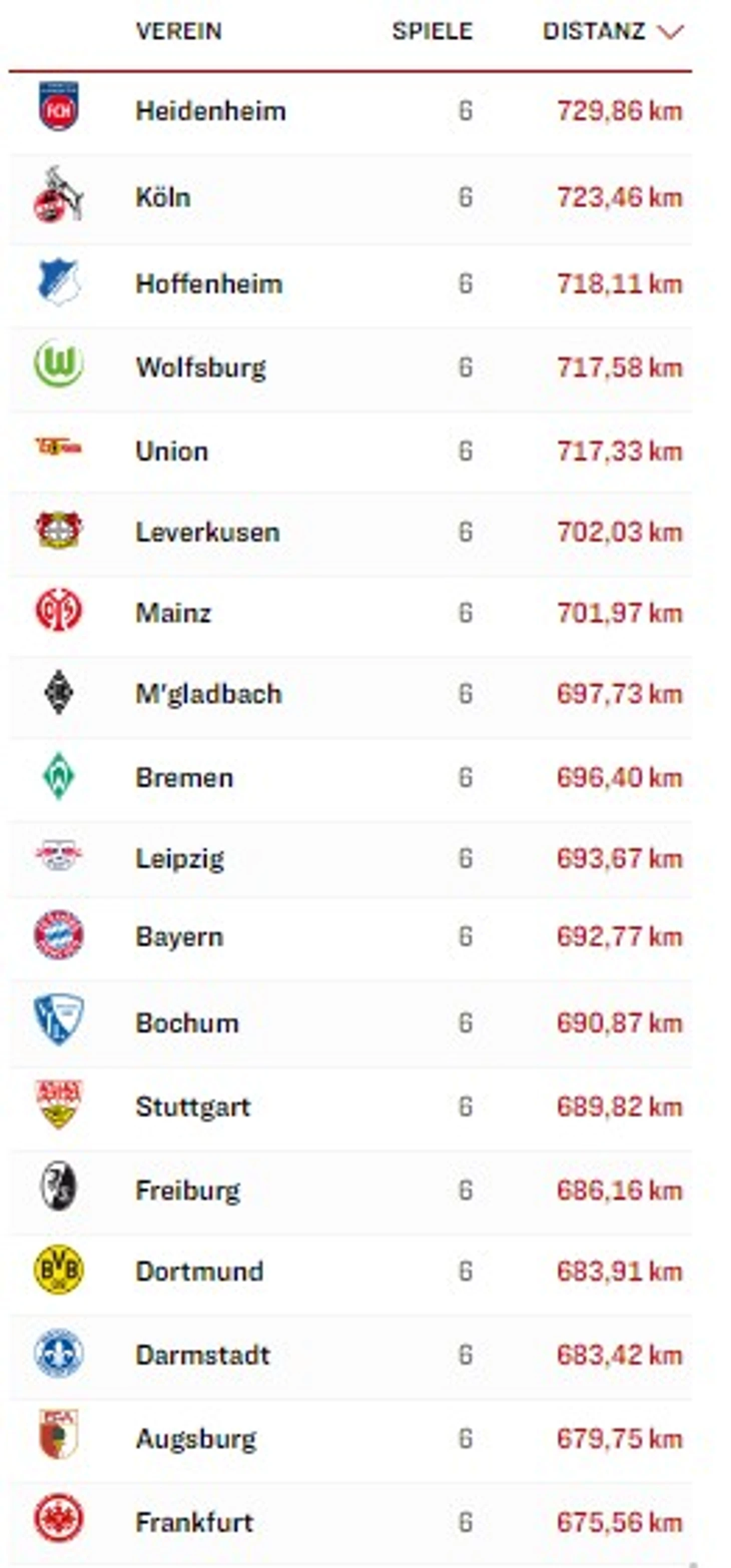Screen dimensions: 731x1568
Task: Open the Bochum club row
Action: coord(350,1023)
